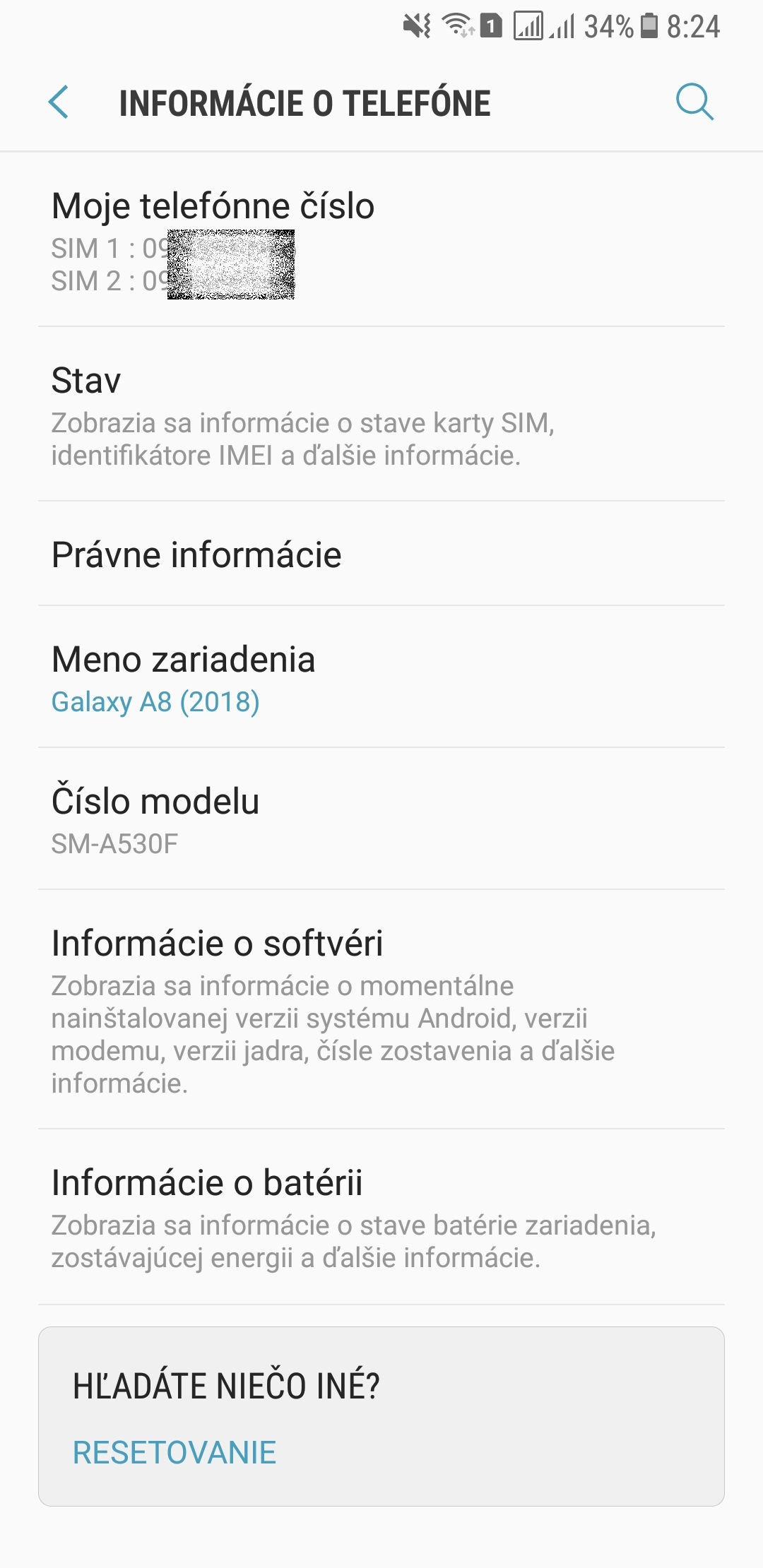Viewport: 763px width, 1568px height.
Task: Edit Meno zariadenia Galaxy A8 (2018)
Action: (x=381, y=677)
